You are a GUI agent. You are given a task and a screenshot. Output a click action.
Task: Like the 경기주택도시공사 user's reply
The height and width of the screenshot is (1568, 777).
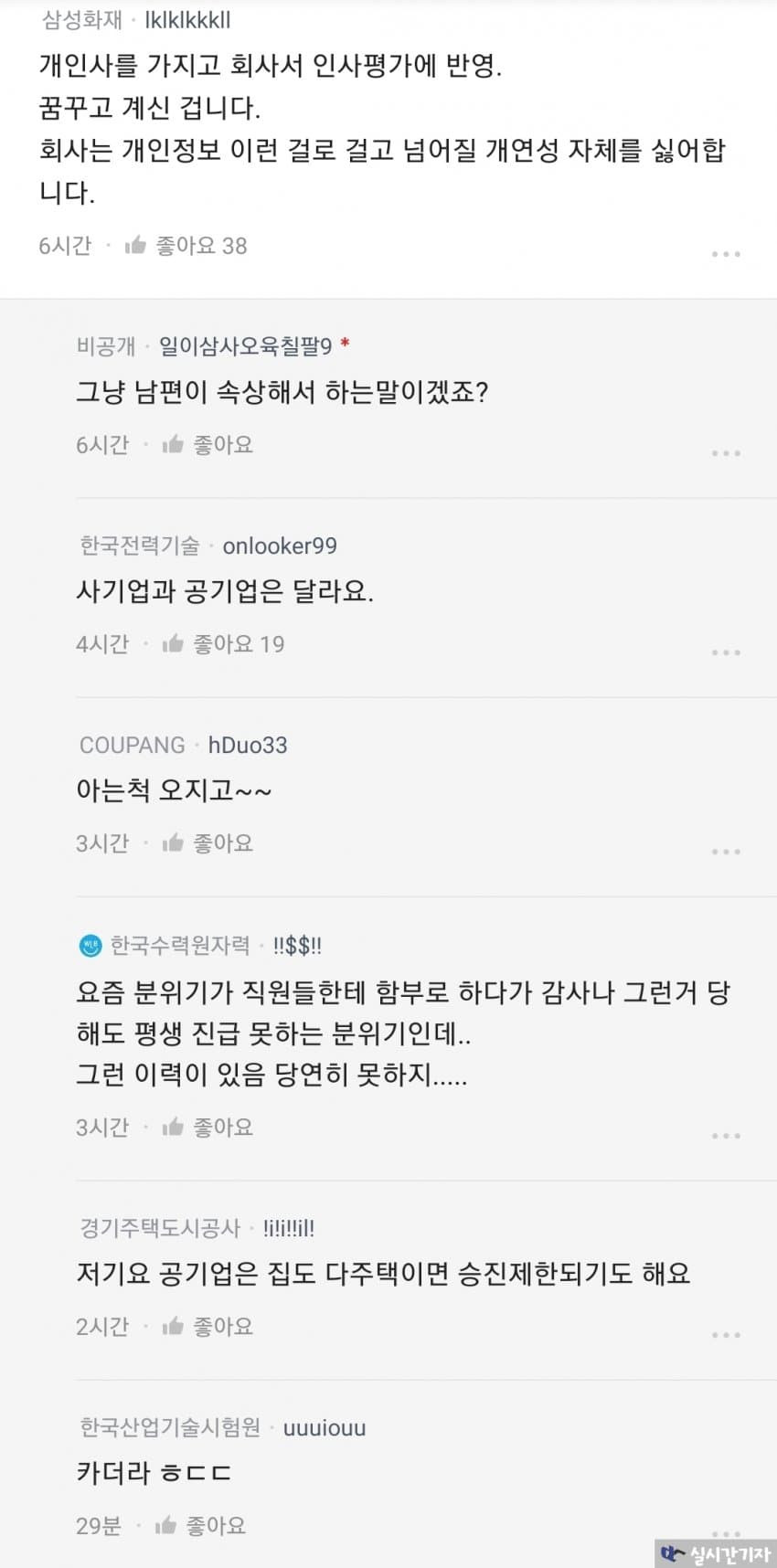click(x=174, y=1327)
